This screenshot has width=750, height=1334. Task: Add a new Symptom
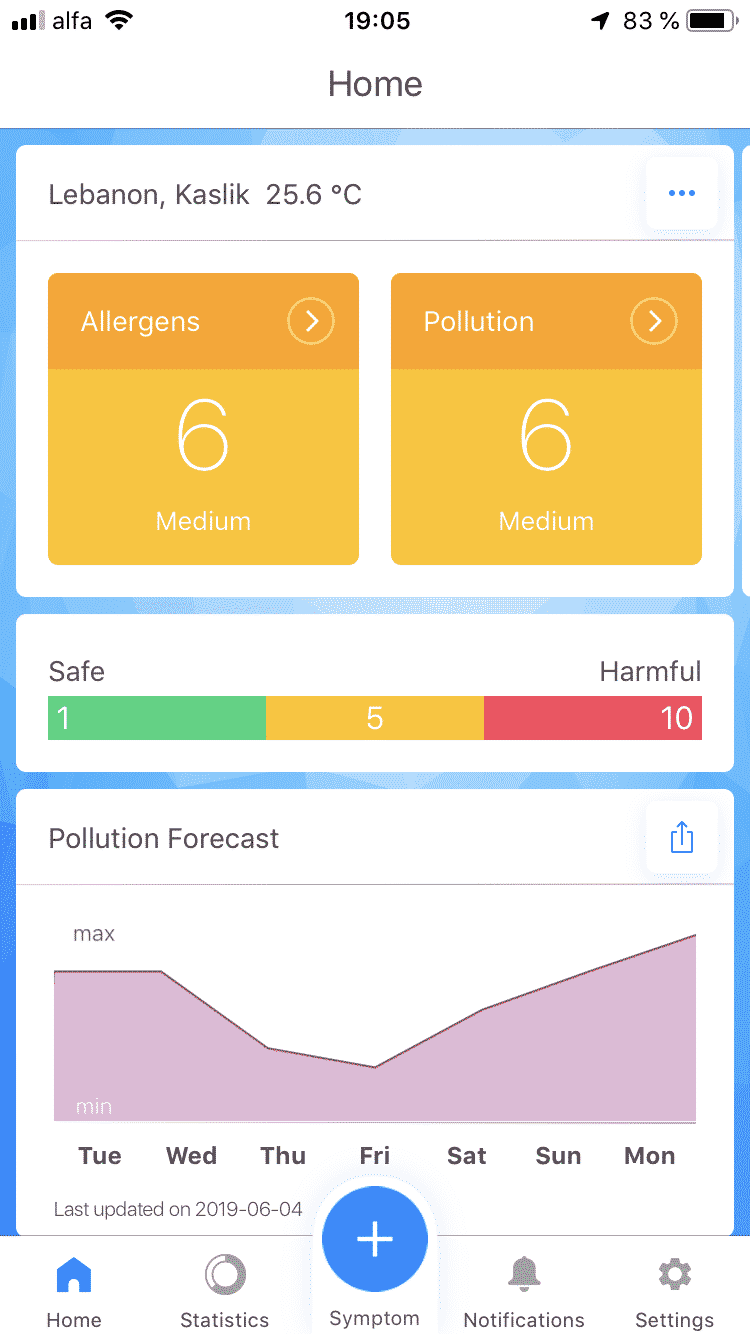click(375, 1240)
